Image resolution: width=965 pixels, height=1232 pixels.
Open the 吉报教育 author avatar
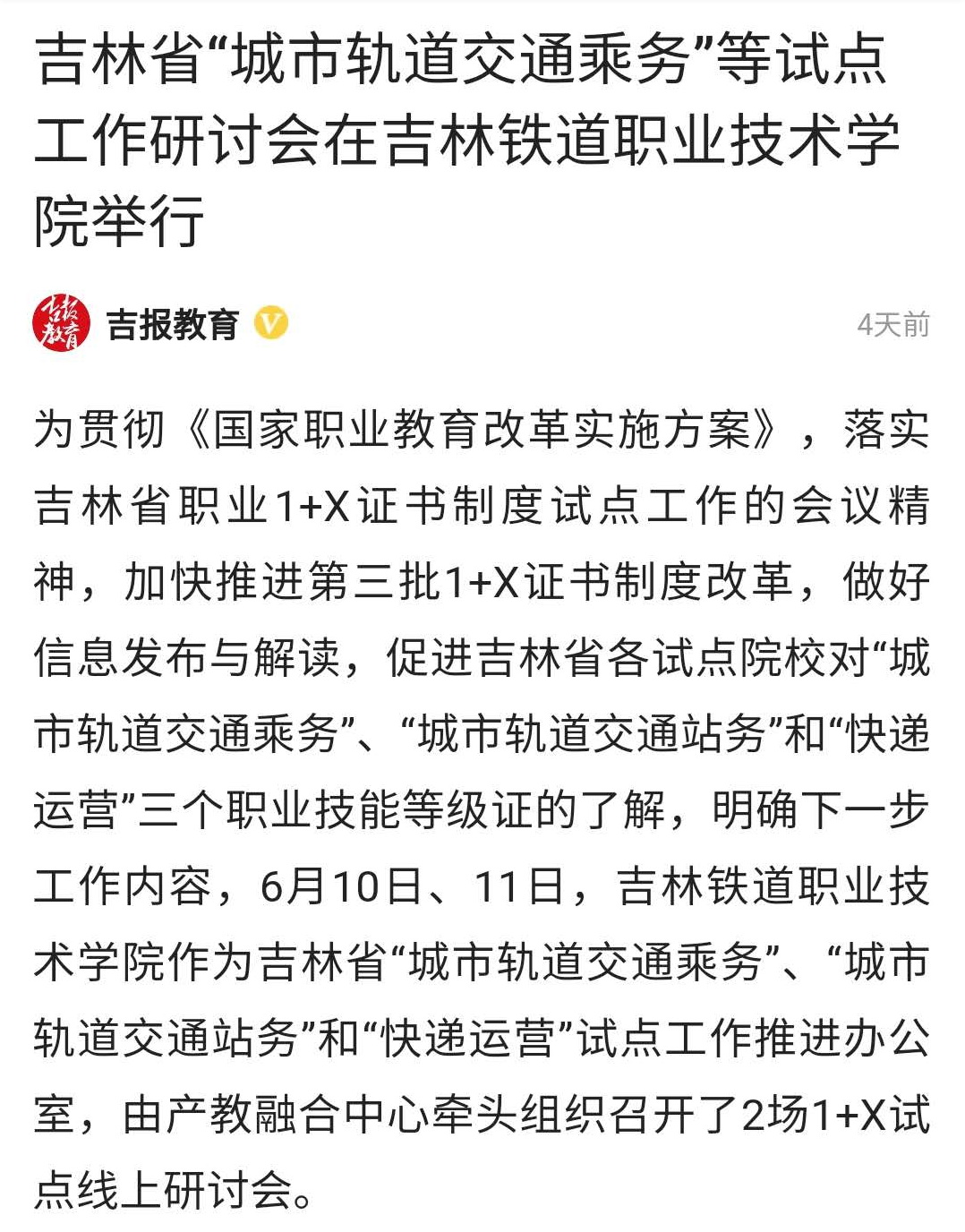tap(61, 323)
